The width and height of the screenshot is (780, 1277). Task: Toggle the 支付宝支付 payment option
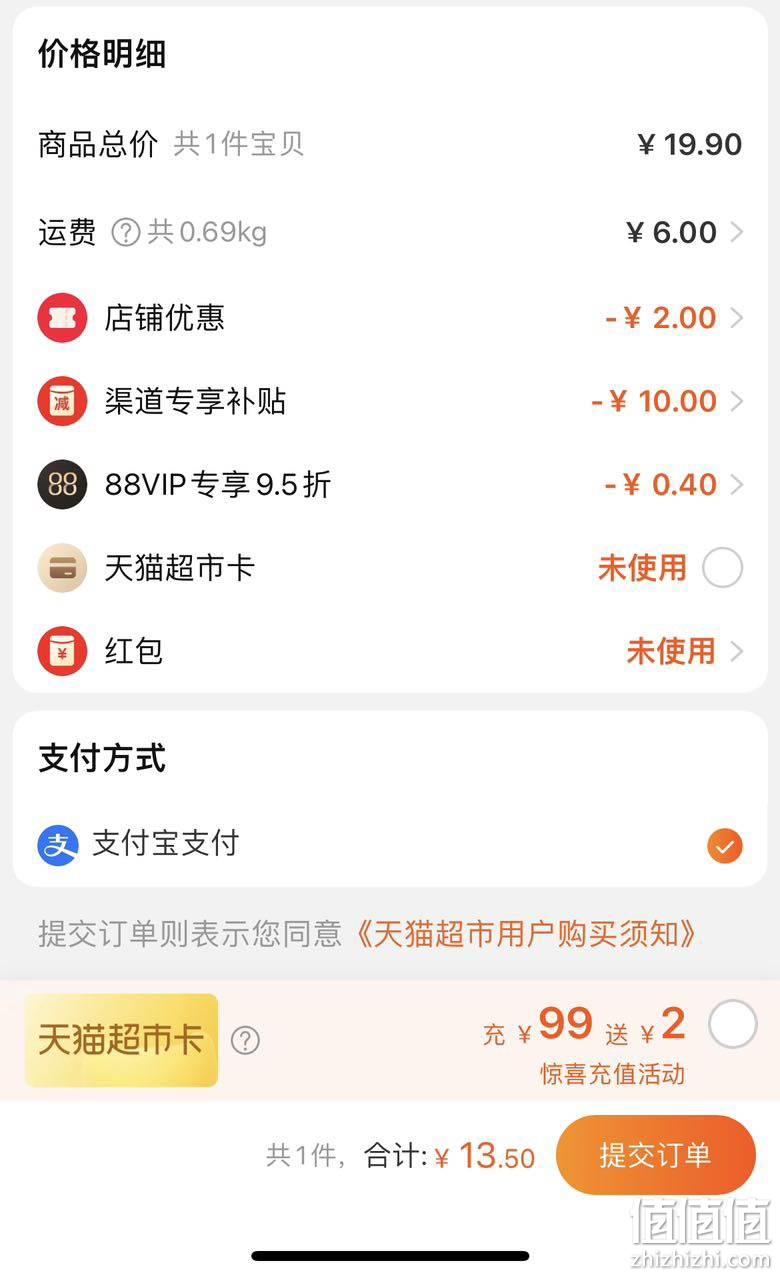[724, 845]
